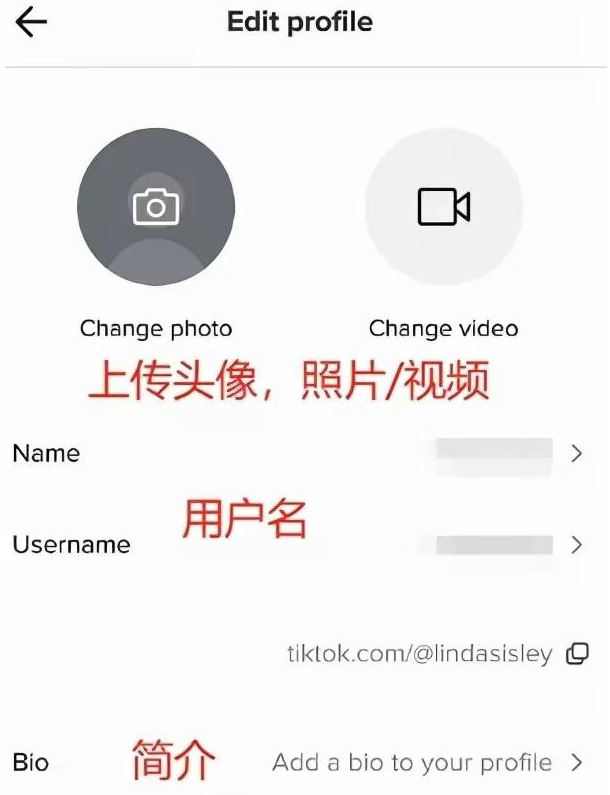Go back from Edit profile
The image size is (610, 795).
32,23
